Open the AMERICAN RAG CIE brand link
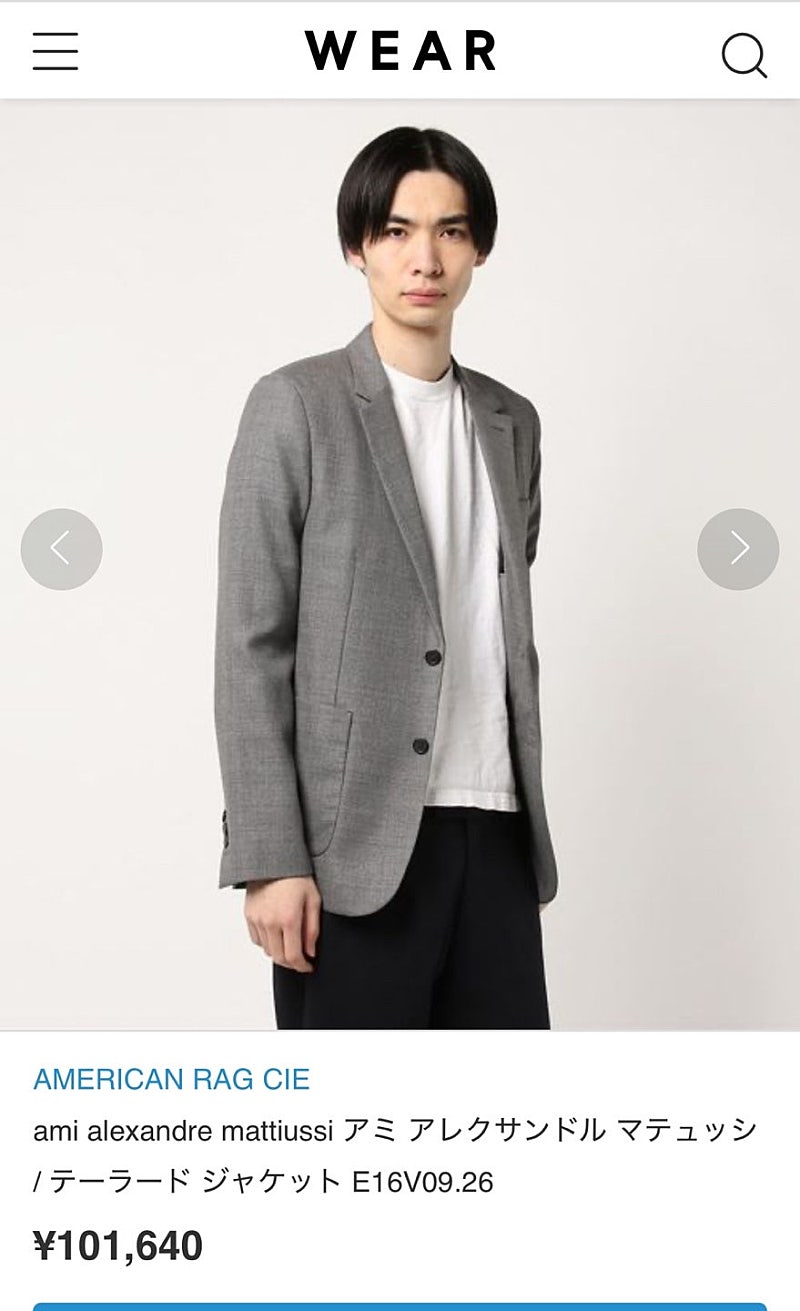Viewport: 800px width, 1311px height. pos(171,1079)
